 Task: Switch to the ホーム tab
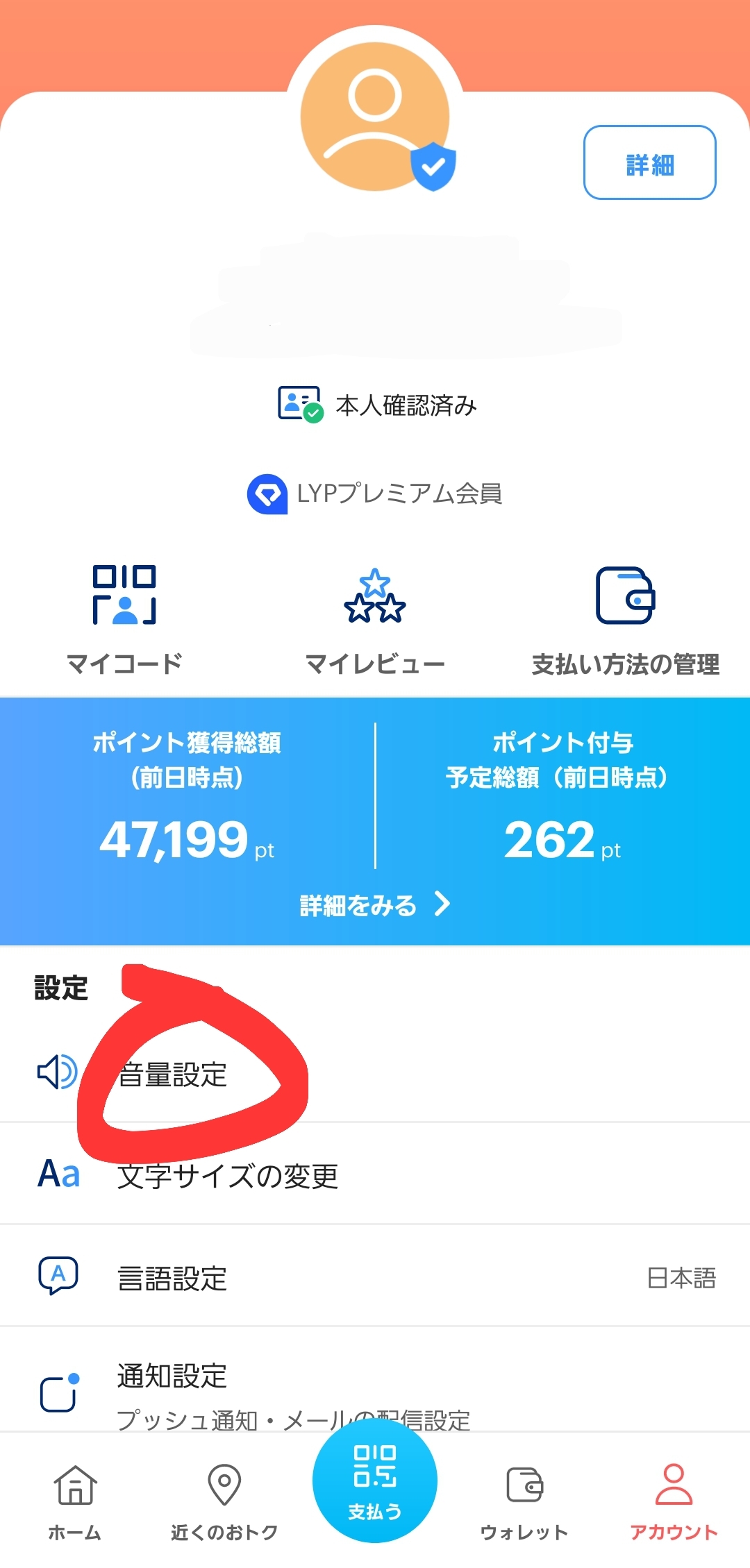point(75,1499)
